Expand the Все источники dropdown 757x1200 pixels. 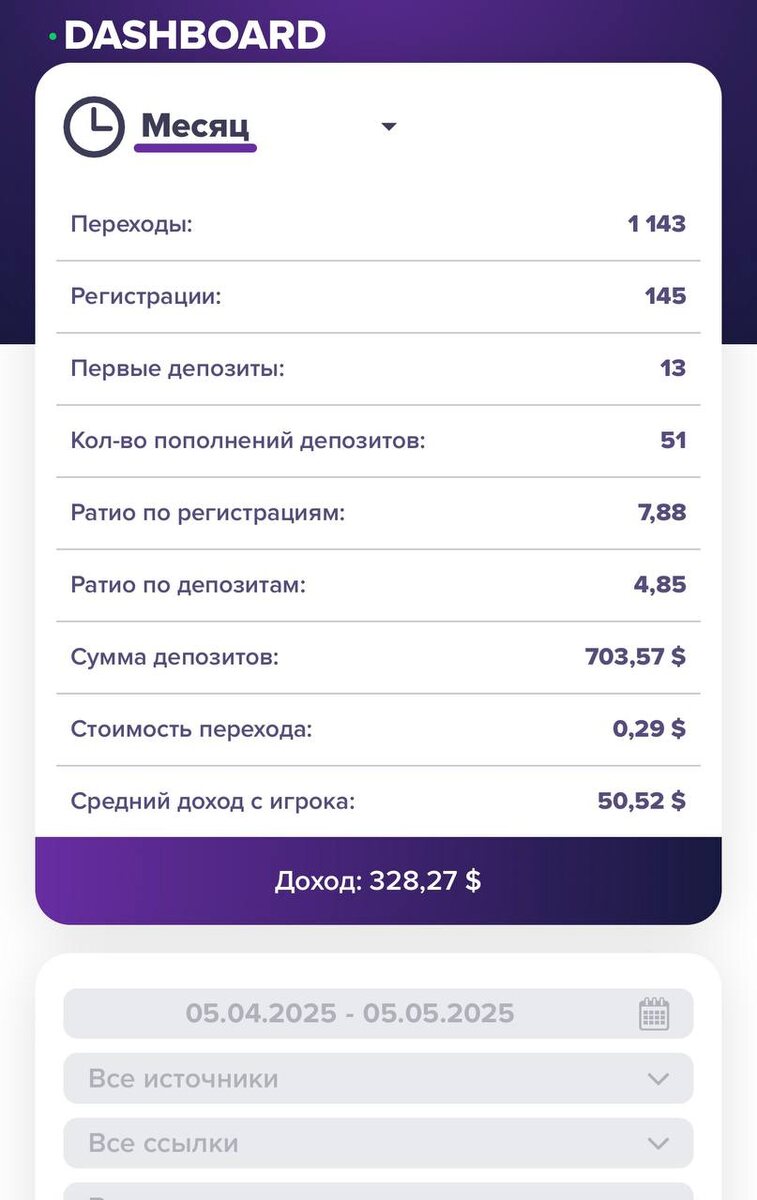[x=378, y=1078]
